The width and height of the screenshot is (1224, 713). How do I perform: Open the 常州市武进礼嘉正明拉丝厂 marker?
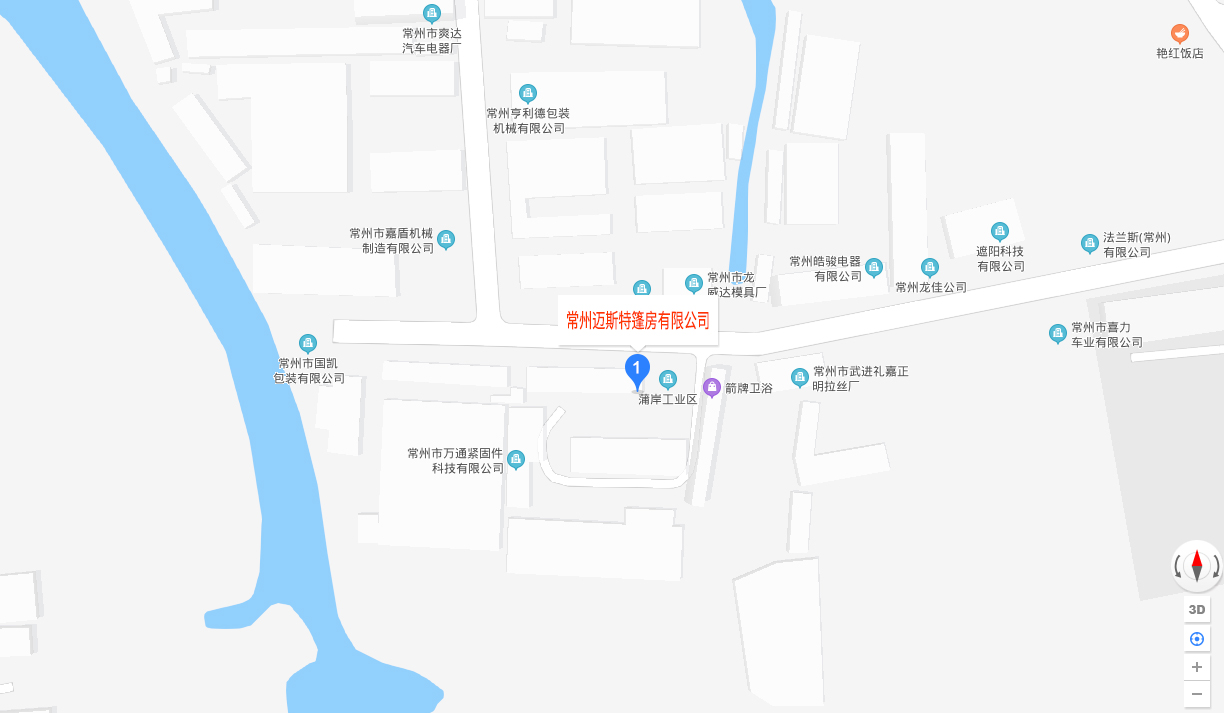799,377
